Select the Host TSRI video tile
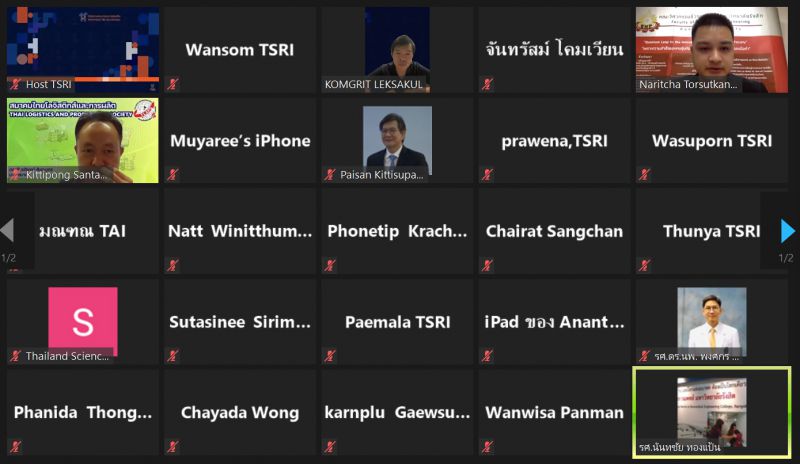Screen dimensions: 800x464 tap(83, 50)
